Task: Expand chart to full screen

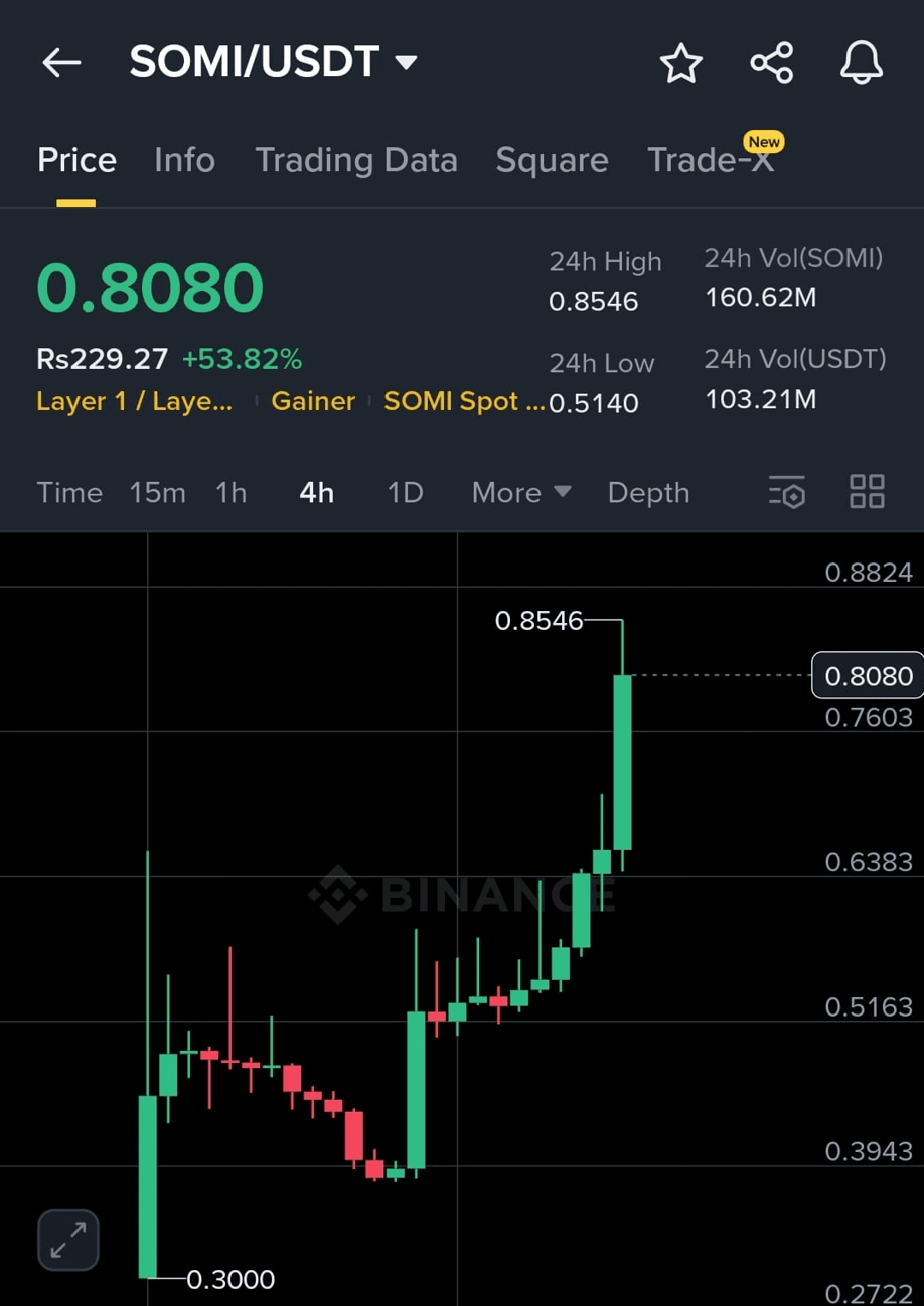Action: pyautogui.click(x=68, y=1240)
